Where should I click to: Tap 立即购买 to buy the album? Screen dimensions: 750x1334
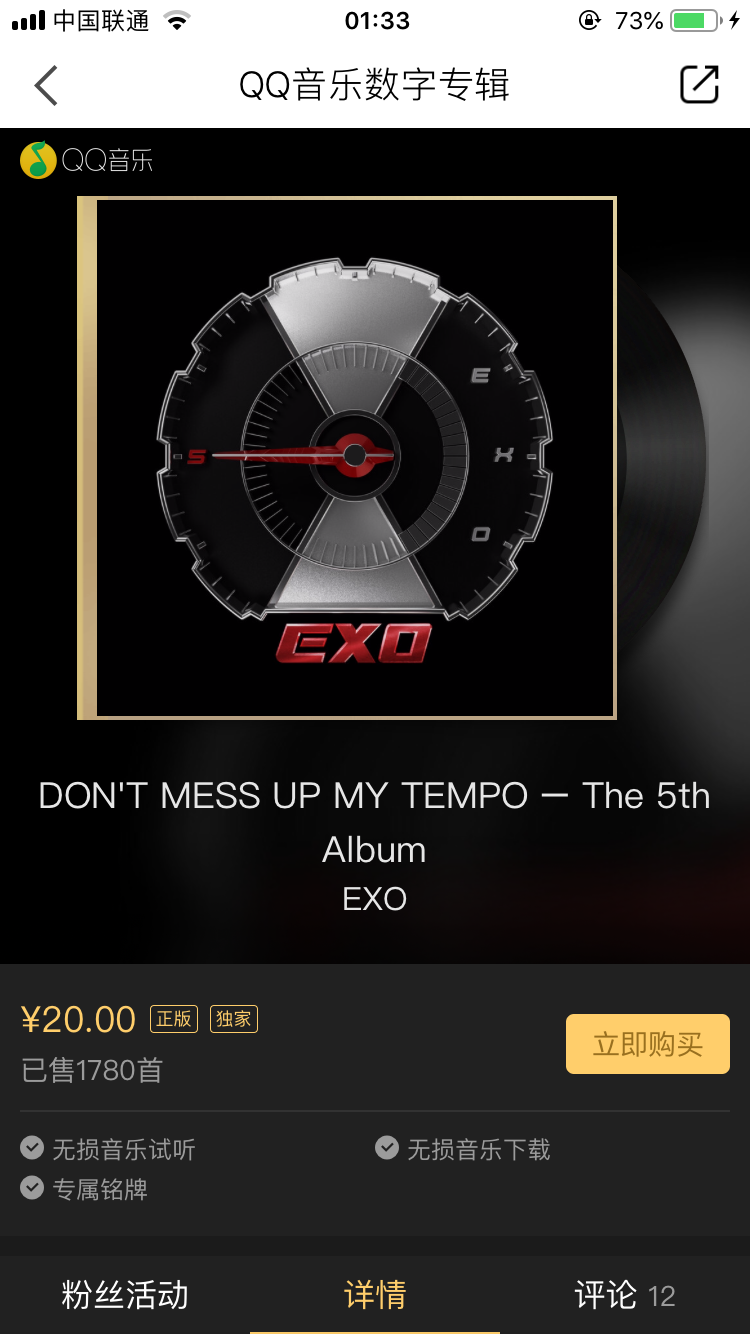(647, 1044)
